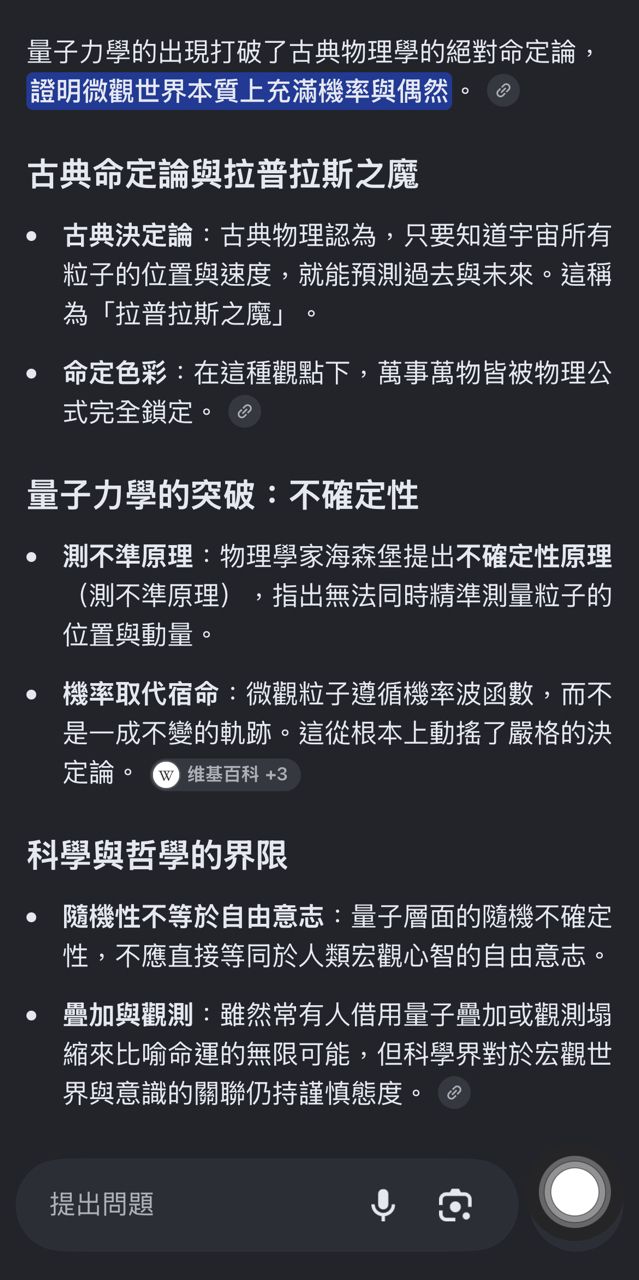Tap the 提出問題 input field
639x1280 pixels.
[x=200, y=1204]
